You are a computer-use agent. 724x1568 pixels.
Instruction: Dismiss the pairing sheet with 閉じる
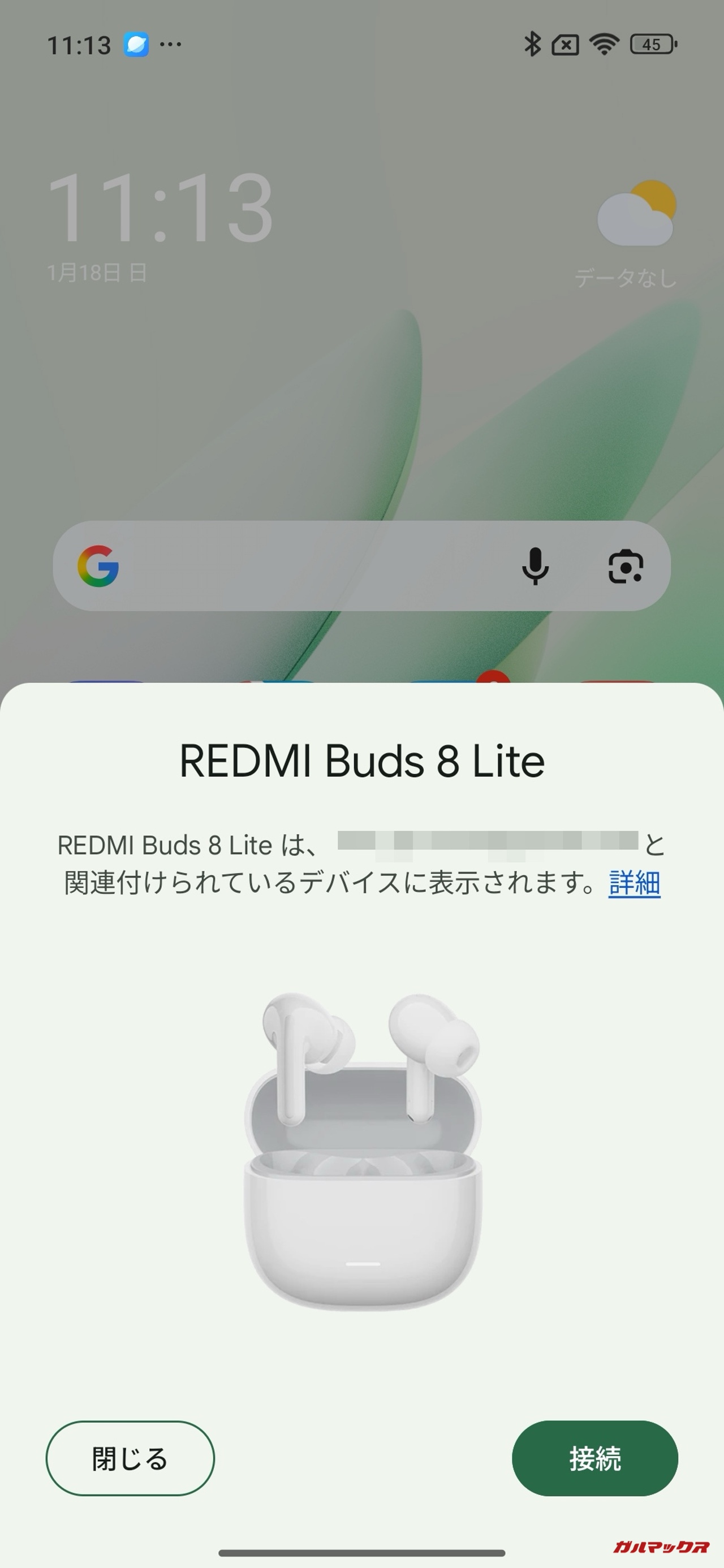pyautogui.click(x=130, y=1458)
